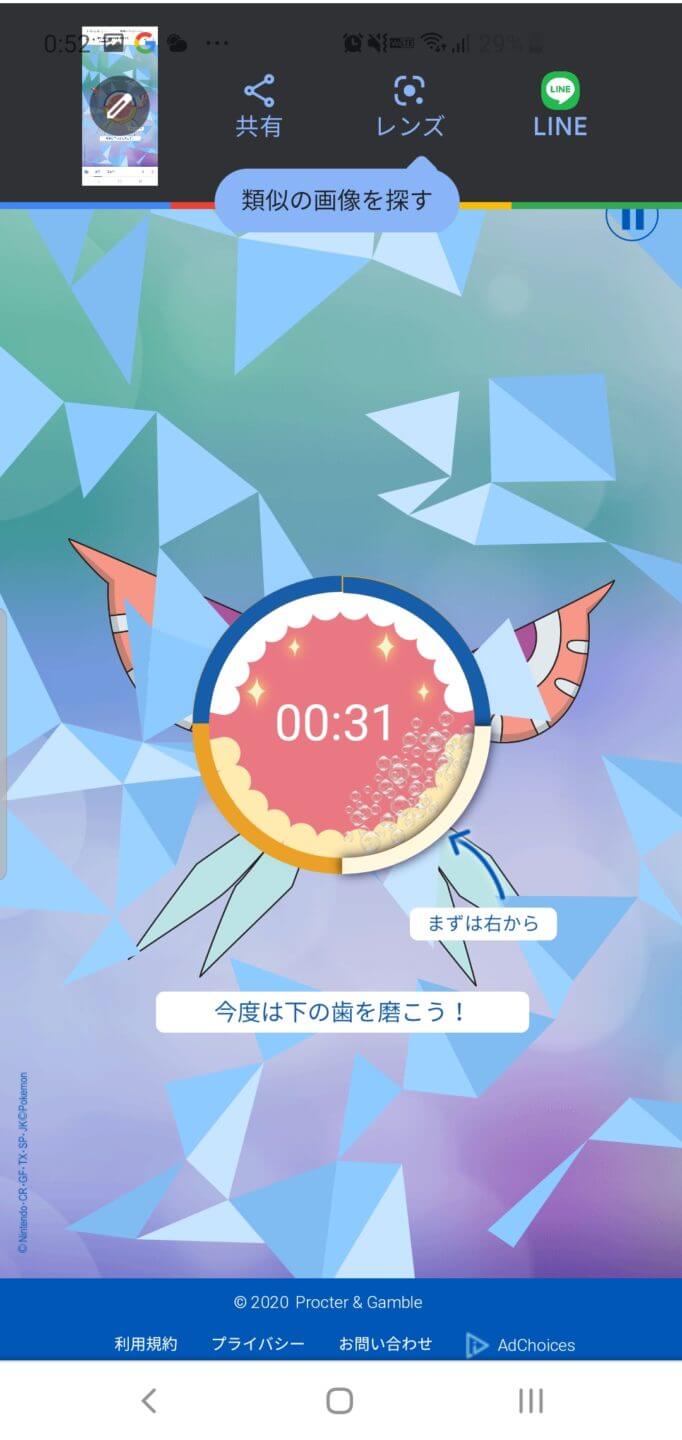Pause the toothbrushing timer
Image resolution: width=682 pixels, height=1440 pixels.
coord(632,217)
